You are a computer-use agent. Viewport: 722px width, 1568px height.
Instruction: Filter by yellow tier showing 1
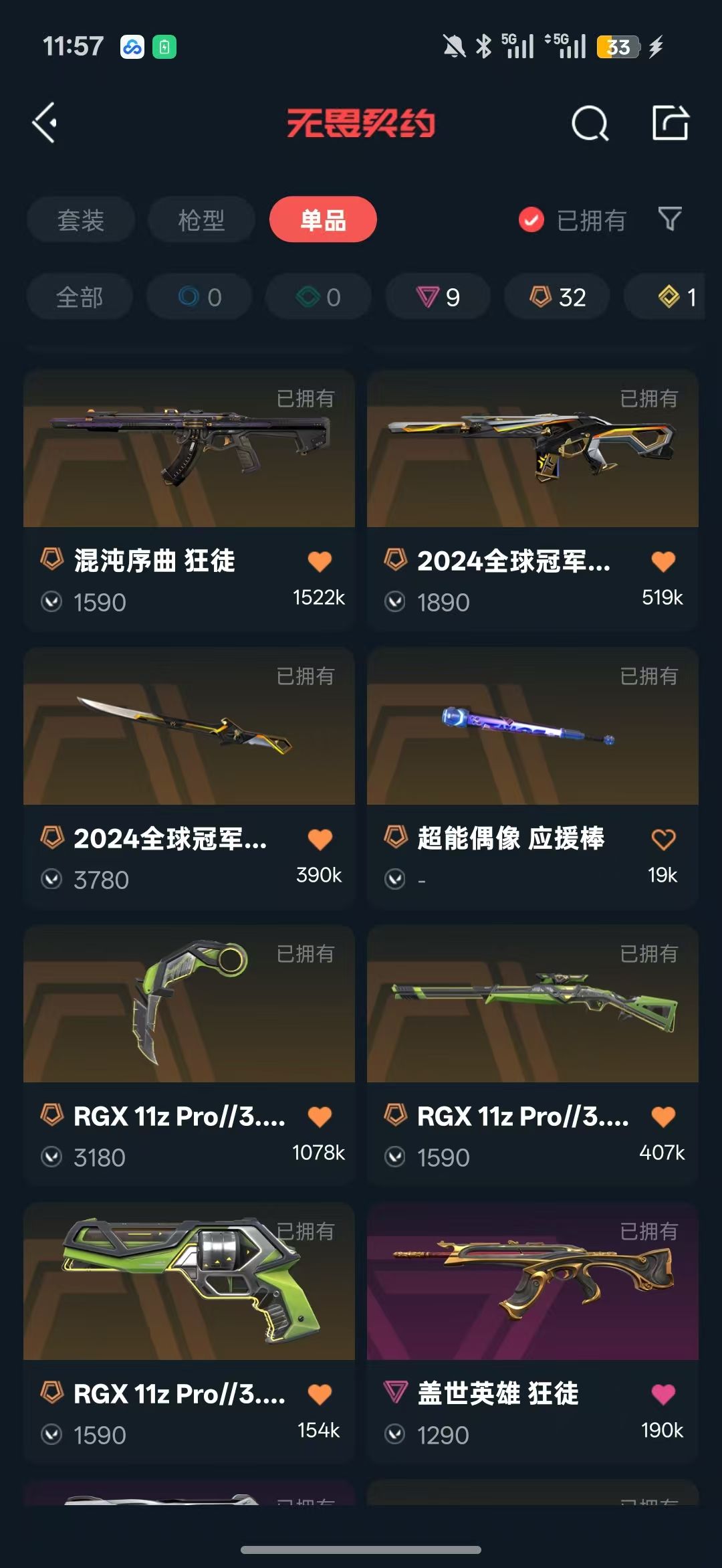pyautogui.click(x=675, y=297)
